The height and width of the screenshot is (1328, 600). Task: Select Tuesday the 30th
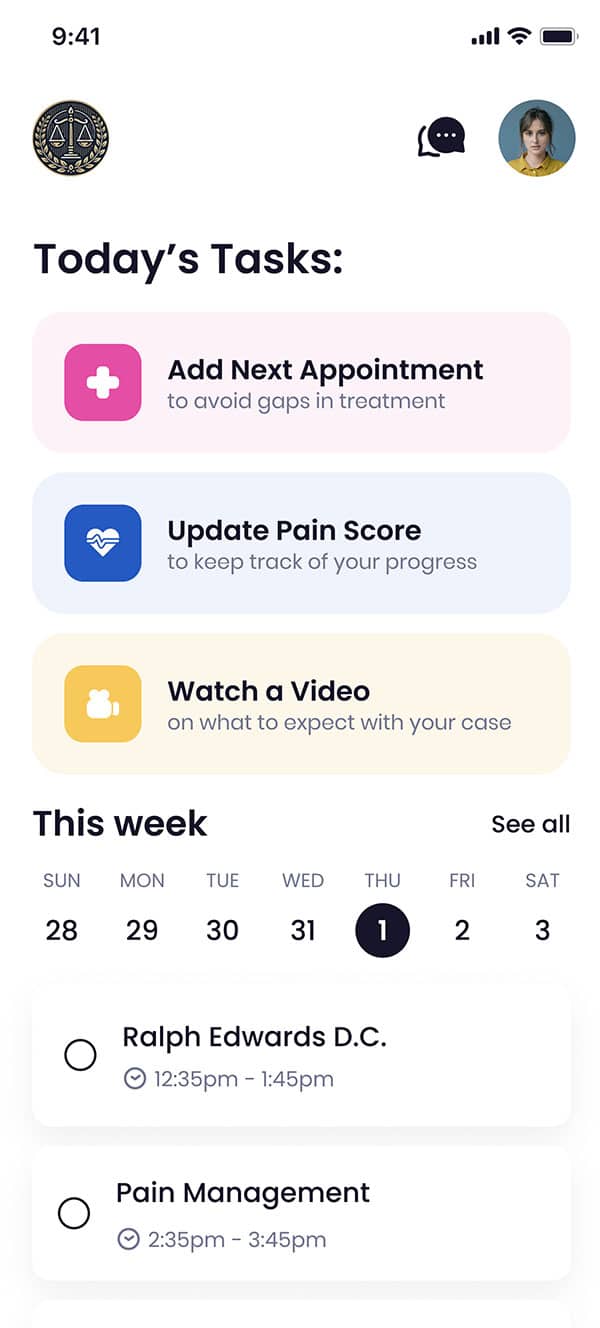click(x=222, y=930)
